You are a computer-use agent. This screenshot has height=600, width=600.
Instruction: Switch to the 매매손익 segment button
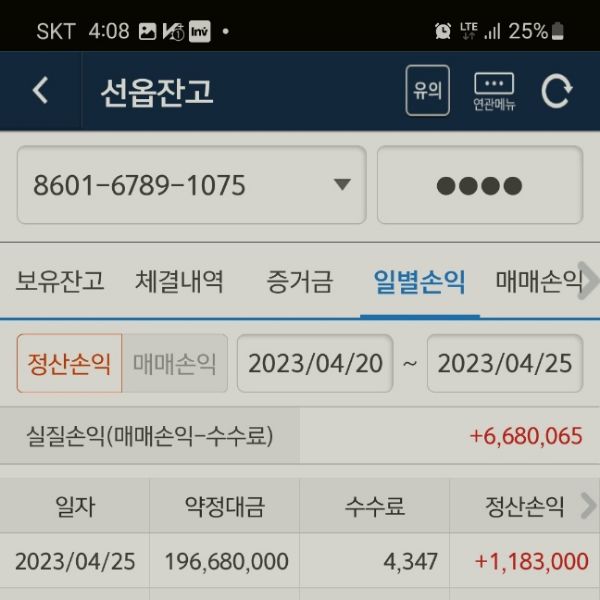click(174, 363)
